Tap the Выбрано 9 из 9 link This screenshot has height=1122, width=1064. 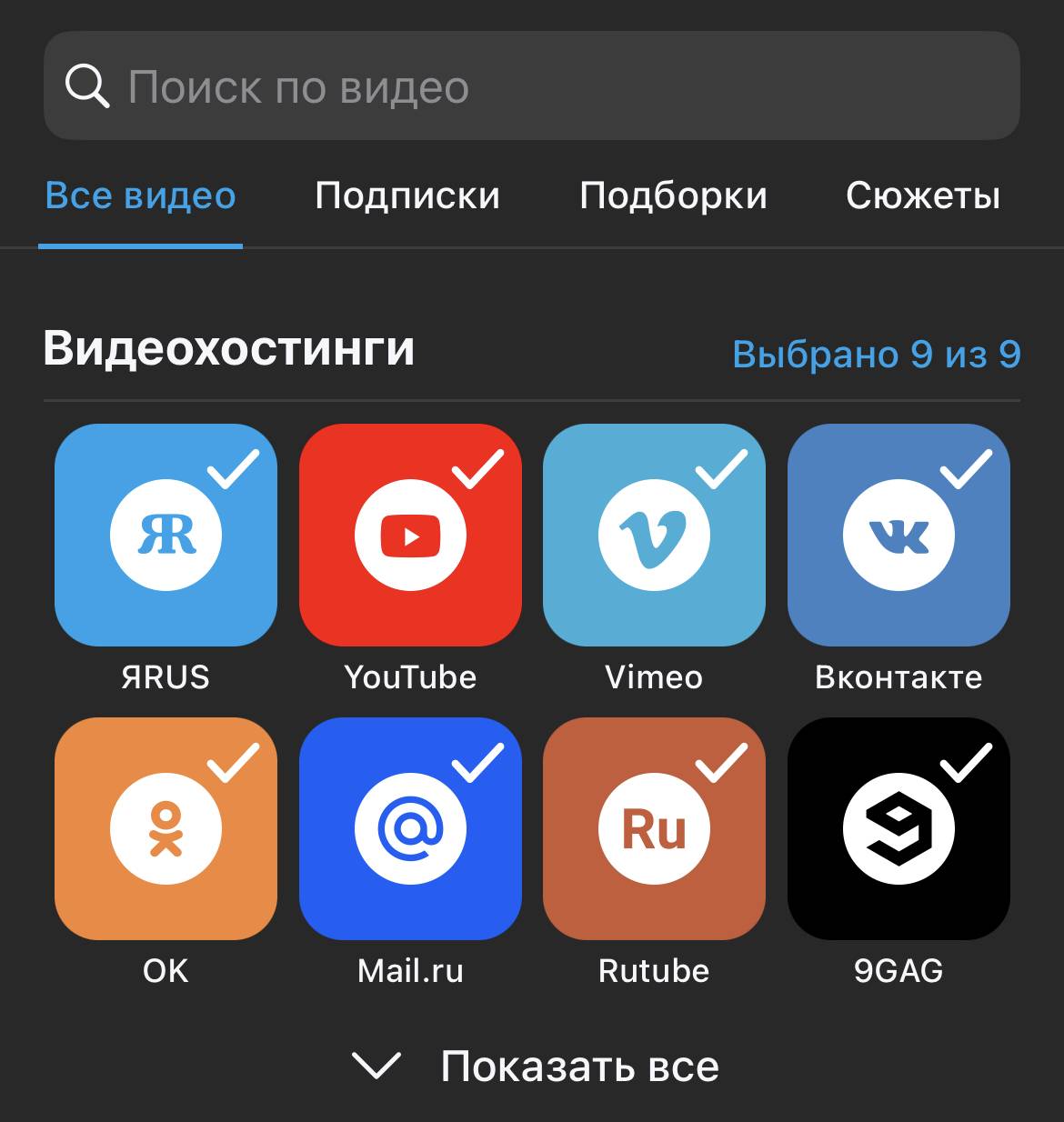(x=876, y=354)
